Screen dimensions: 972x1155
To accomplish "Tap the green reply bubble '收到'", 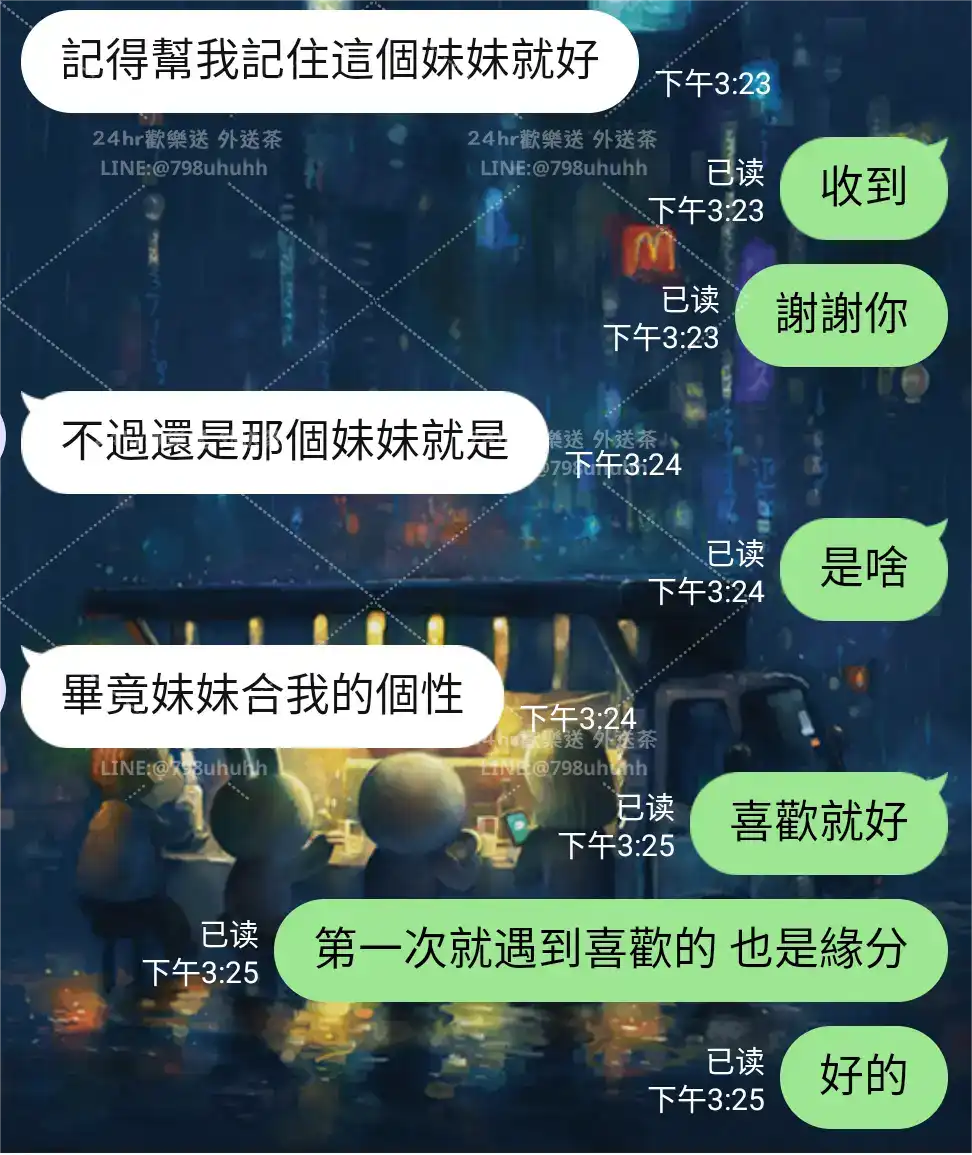I will (x=865, y=189).
